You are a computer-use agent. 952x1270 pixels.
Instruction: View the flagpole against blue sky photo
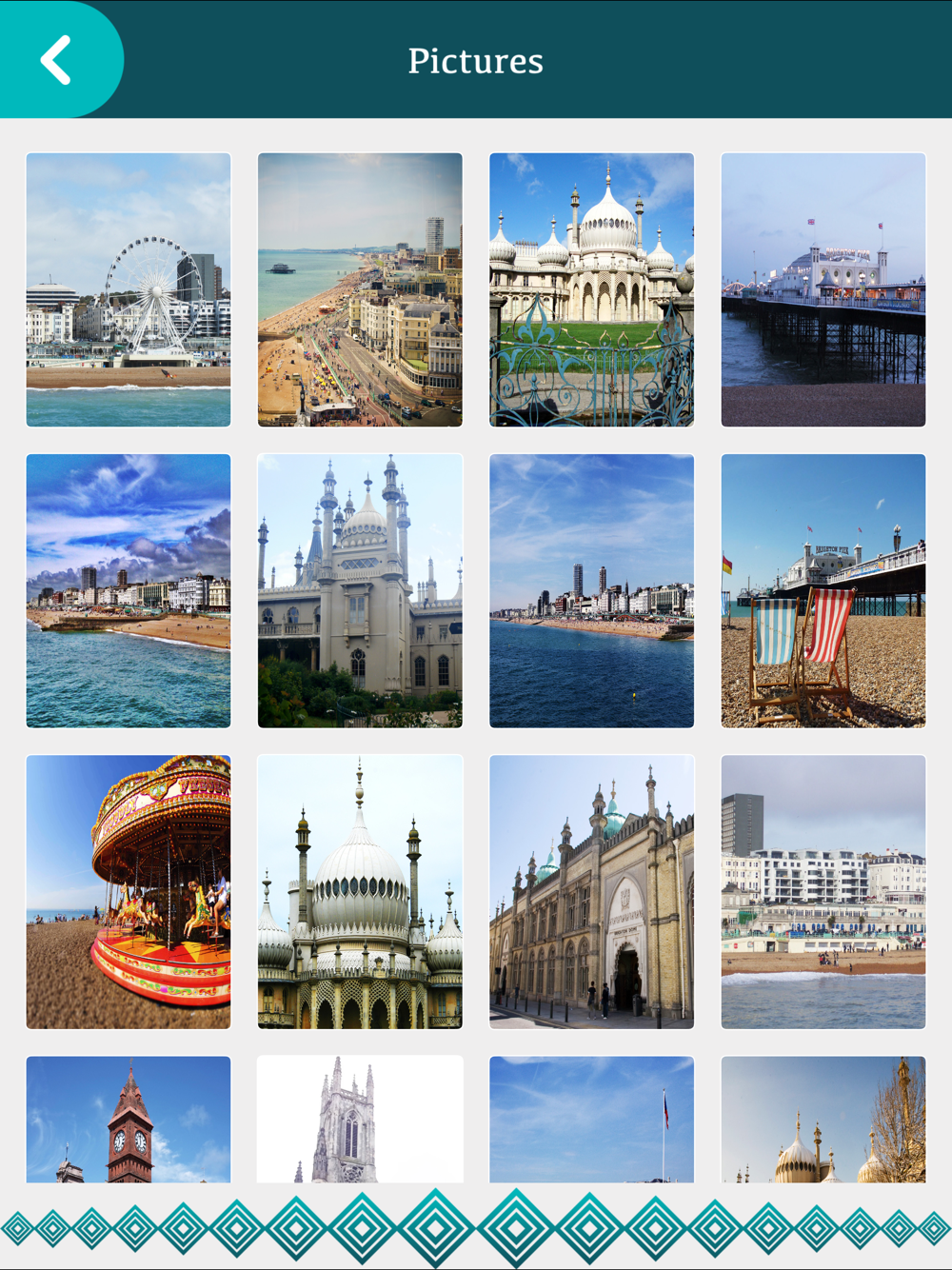(591, 1120)
